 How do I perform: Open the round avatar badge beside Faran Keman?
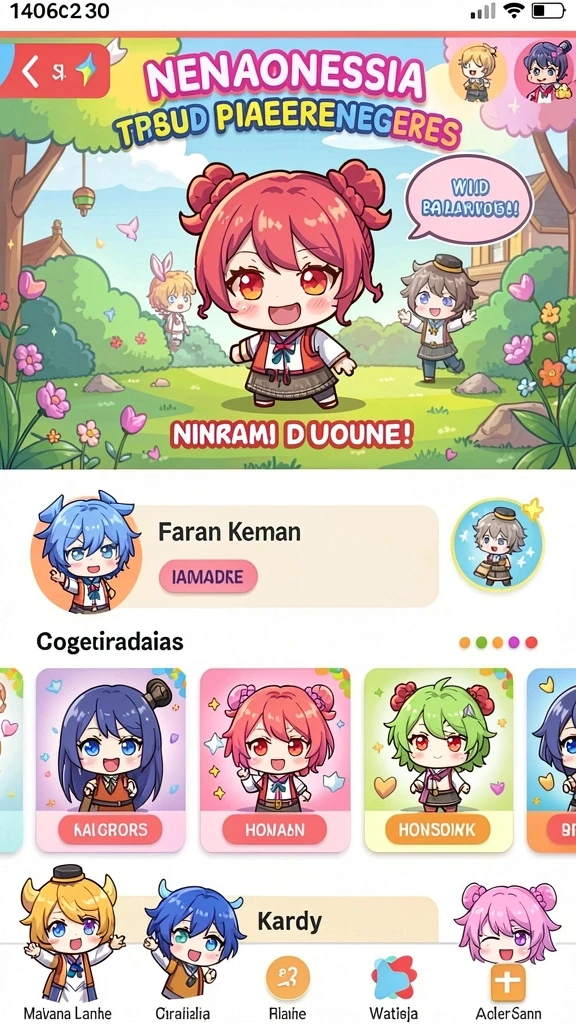click(x=498, y=544)
